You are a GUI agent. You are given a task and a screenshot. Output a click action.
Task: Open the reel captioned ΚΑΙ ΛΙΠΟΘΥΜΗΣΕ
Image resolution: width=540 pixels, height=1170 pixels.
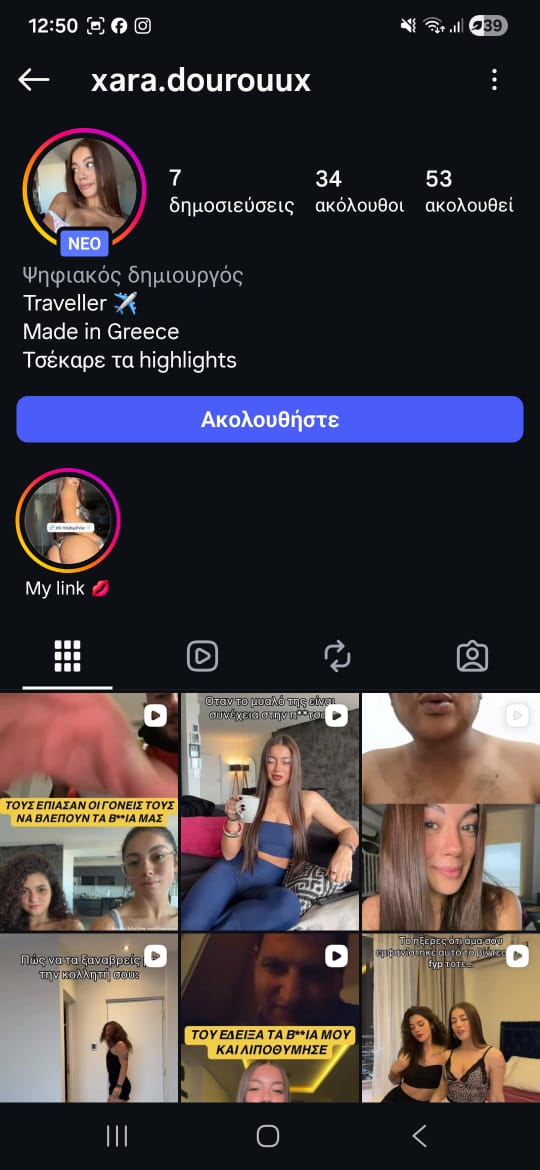coord(269,1018)
